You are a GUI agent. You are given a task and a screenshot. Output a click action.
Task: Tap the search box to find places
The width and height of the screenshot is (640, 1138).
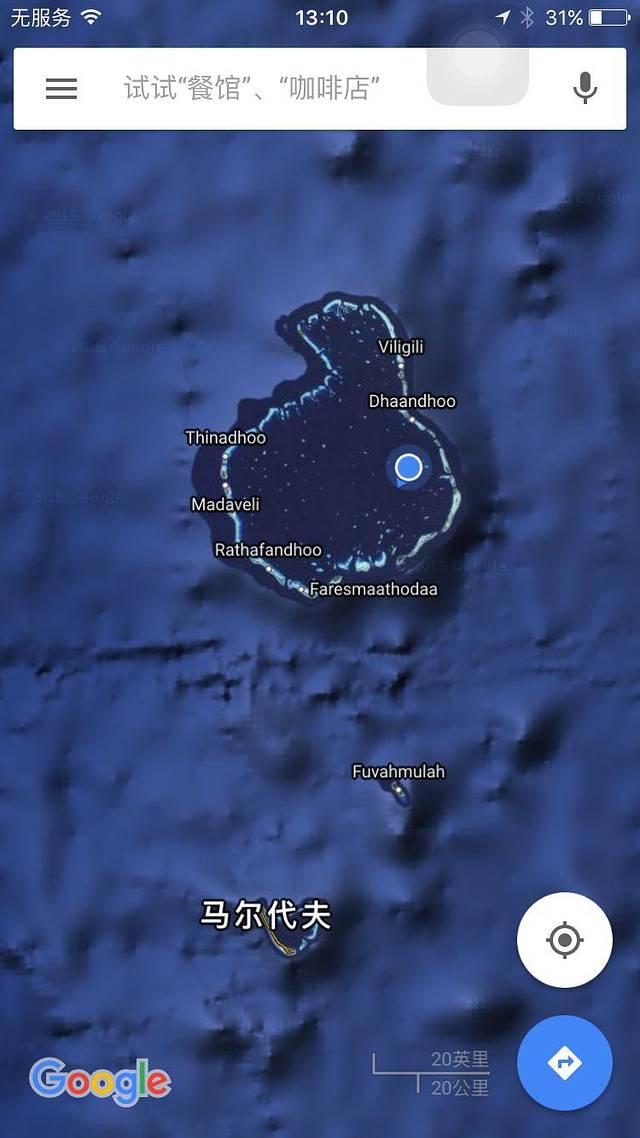click(x=252, y=88)
